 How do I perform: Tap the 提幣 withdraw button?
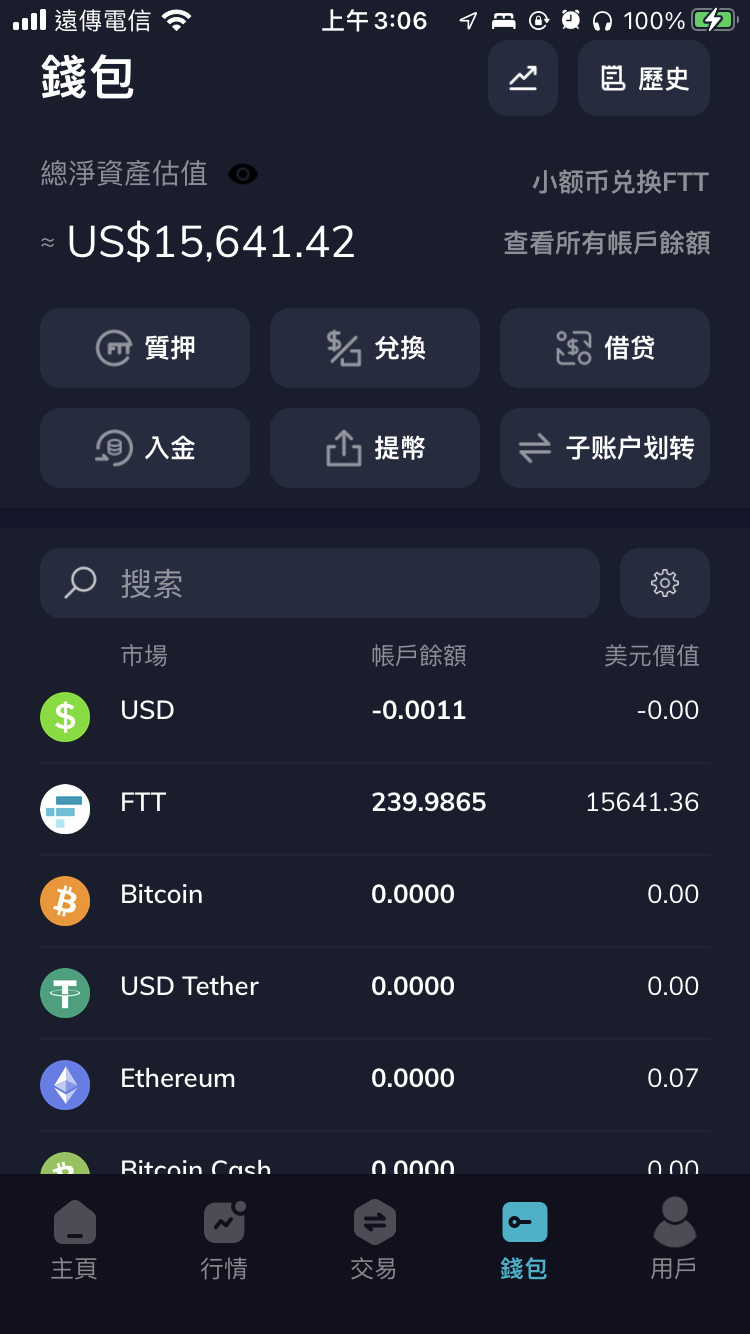click(375, 448)
